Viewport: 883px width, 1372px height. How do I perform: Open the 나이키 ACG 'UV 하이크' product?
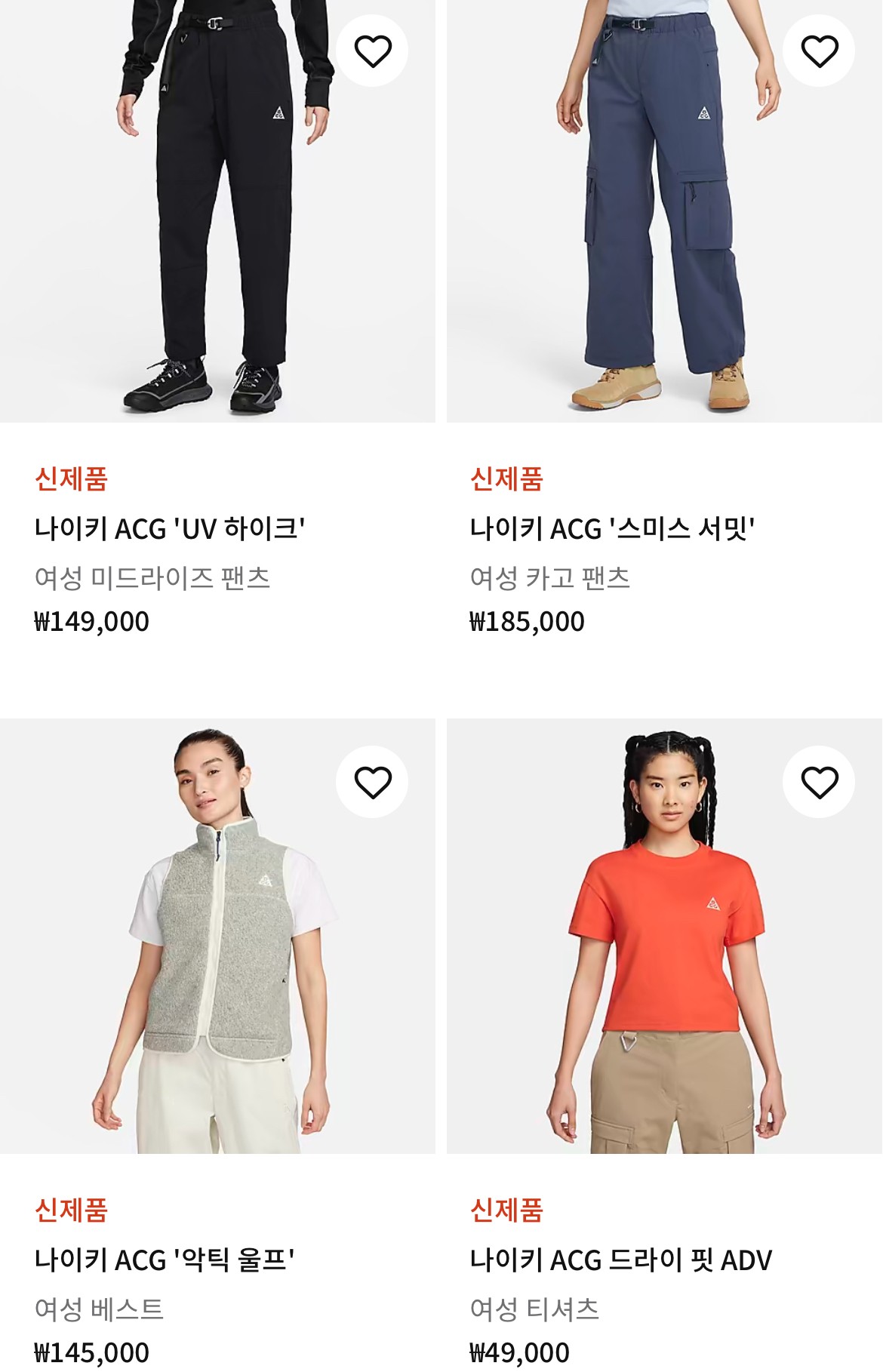tap(170, 528)
